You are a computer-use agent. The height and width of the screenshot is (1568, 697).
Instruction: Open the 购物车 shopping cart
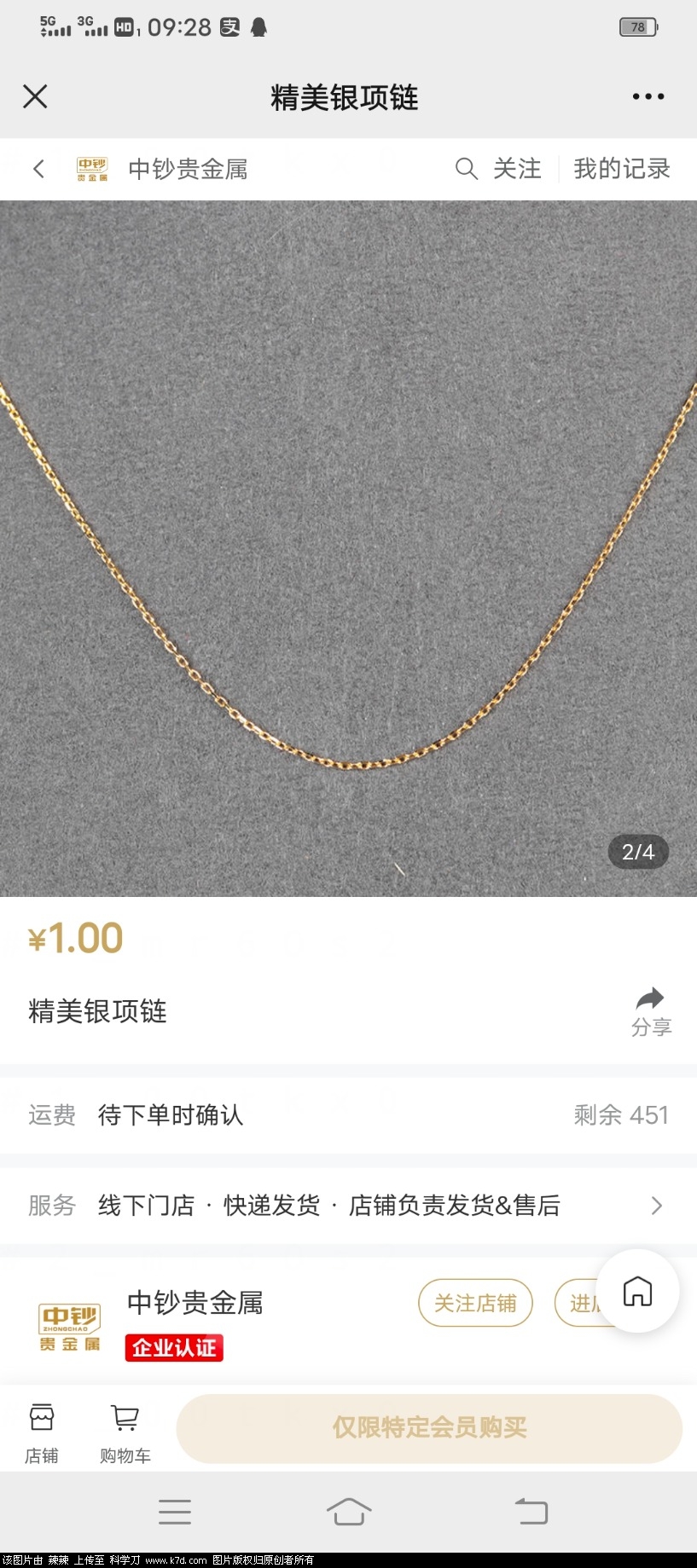[x=125, y=1432]
